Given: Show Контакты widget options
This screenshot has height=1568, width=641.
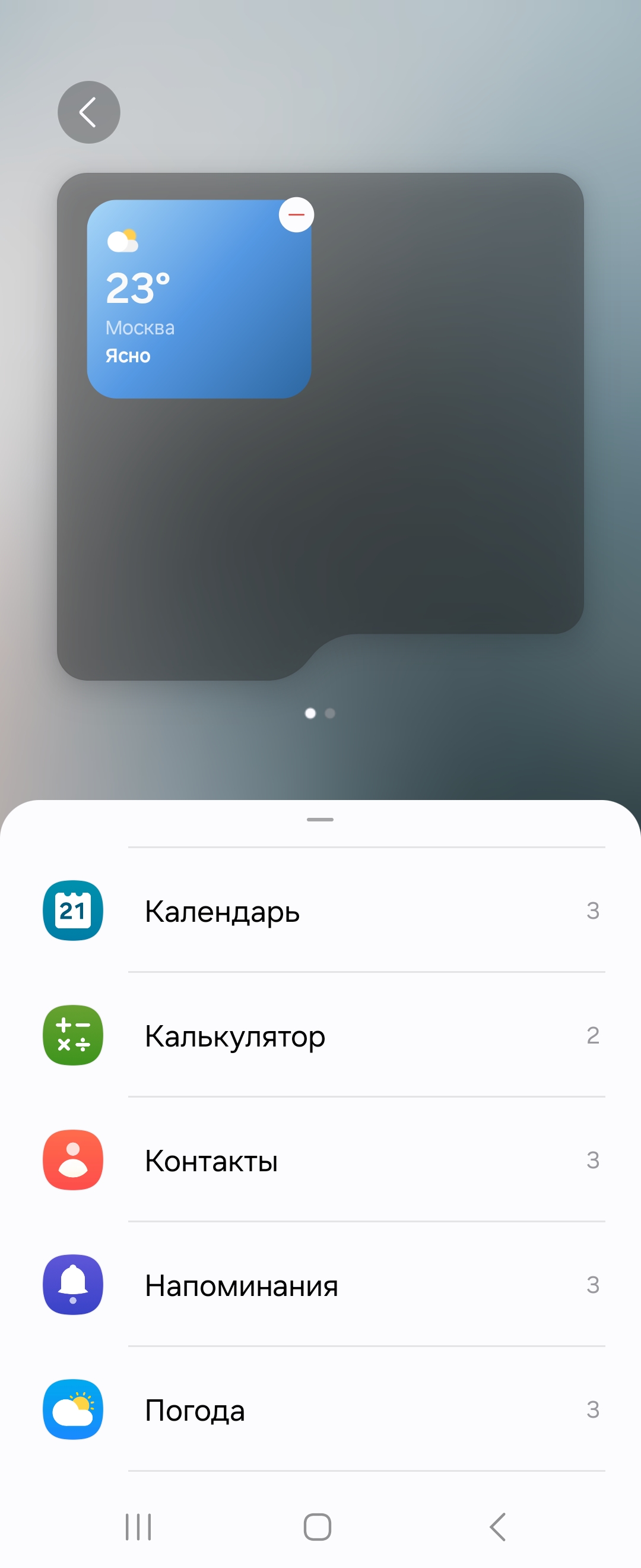Looking at the screenshot, I should 320,1160.
